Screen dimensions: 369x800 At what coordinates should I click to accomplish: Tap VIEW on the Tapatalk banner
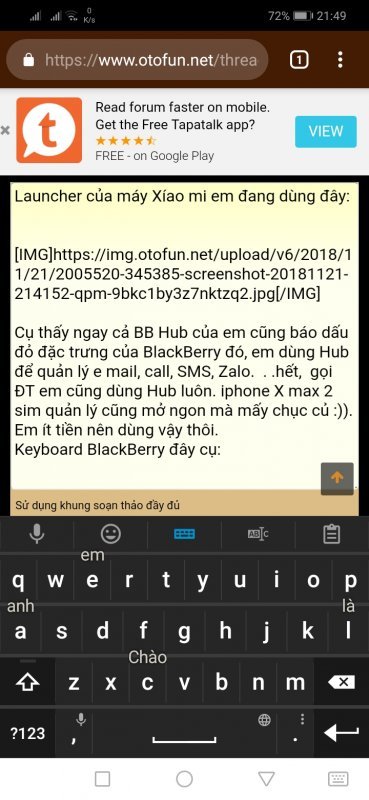coord(326,131)
